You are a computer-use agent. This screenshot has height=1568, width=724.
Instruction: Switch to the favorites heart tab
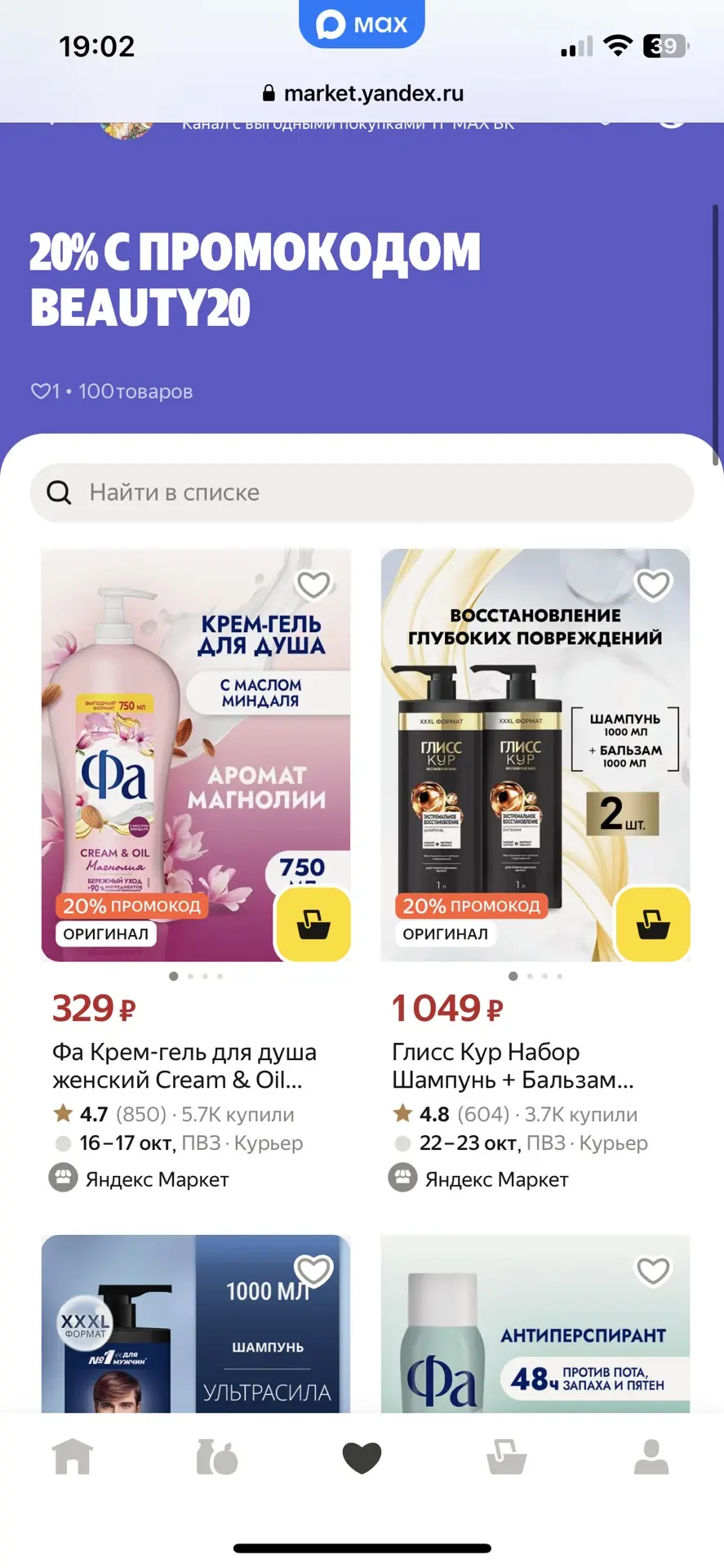[x=362, y=1458]
